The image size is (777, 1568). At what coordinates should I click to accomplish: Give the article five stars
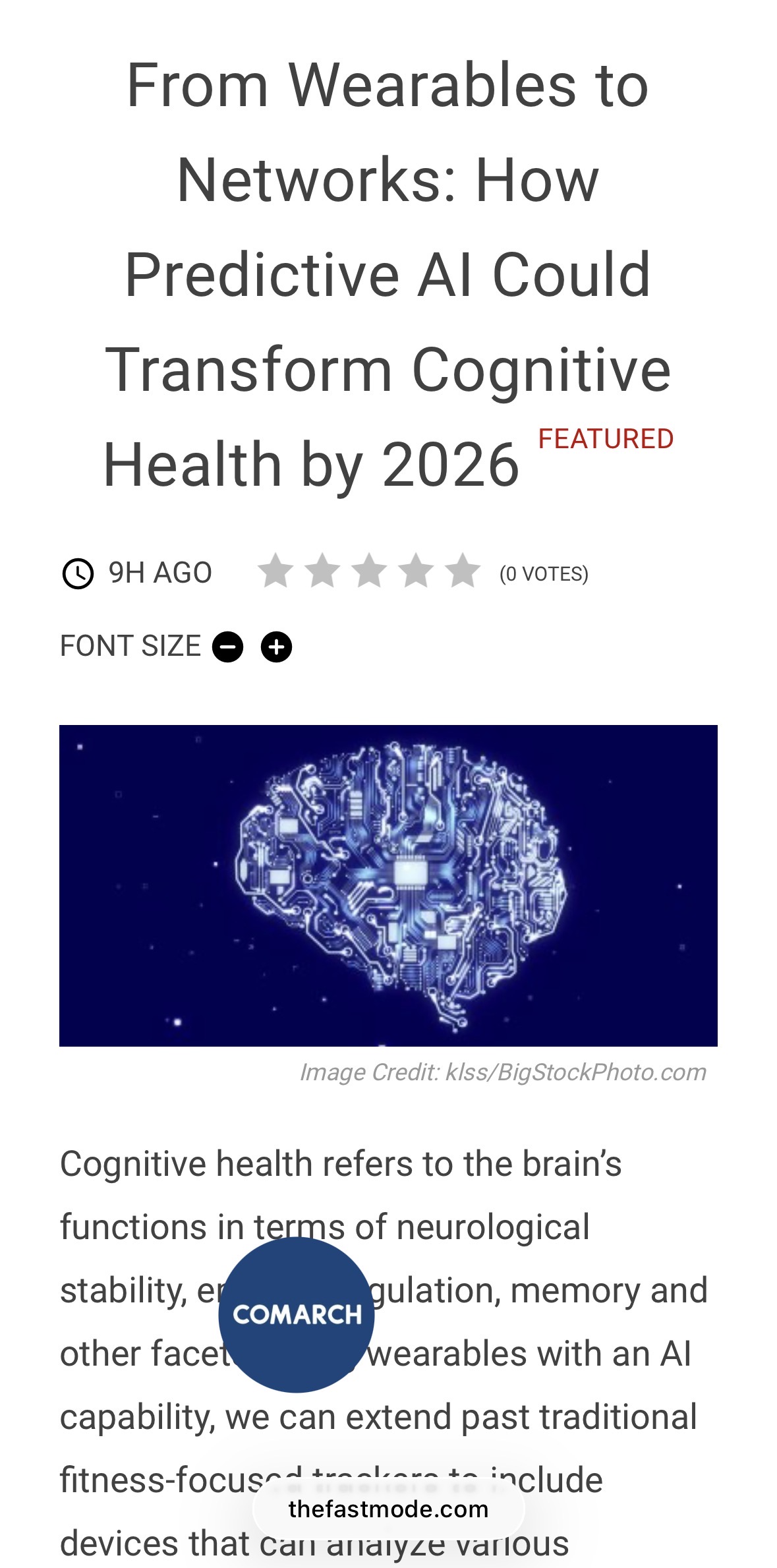(x=463, y=571)
